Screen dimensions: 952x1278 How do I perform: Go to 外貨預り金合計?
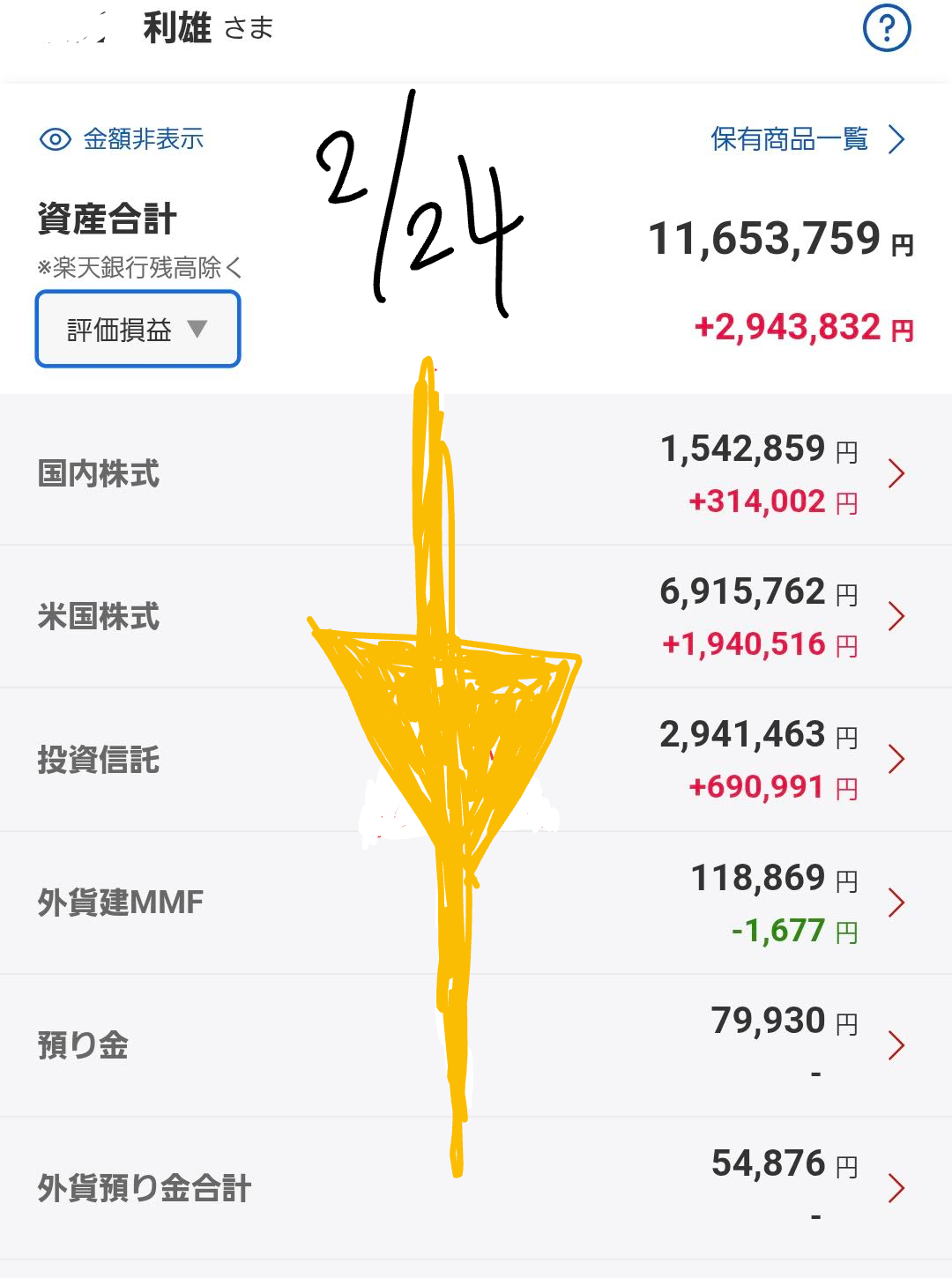click(x=476, y=1188)
